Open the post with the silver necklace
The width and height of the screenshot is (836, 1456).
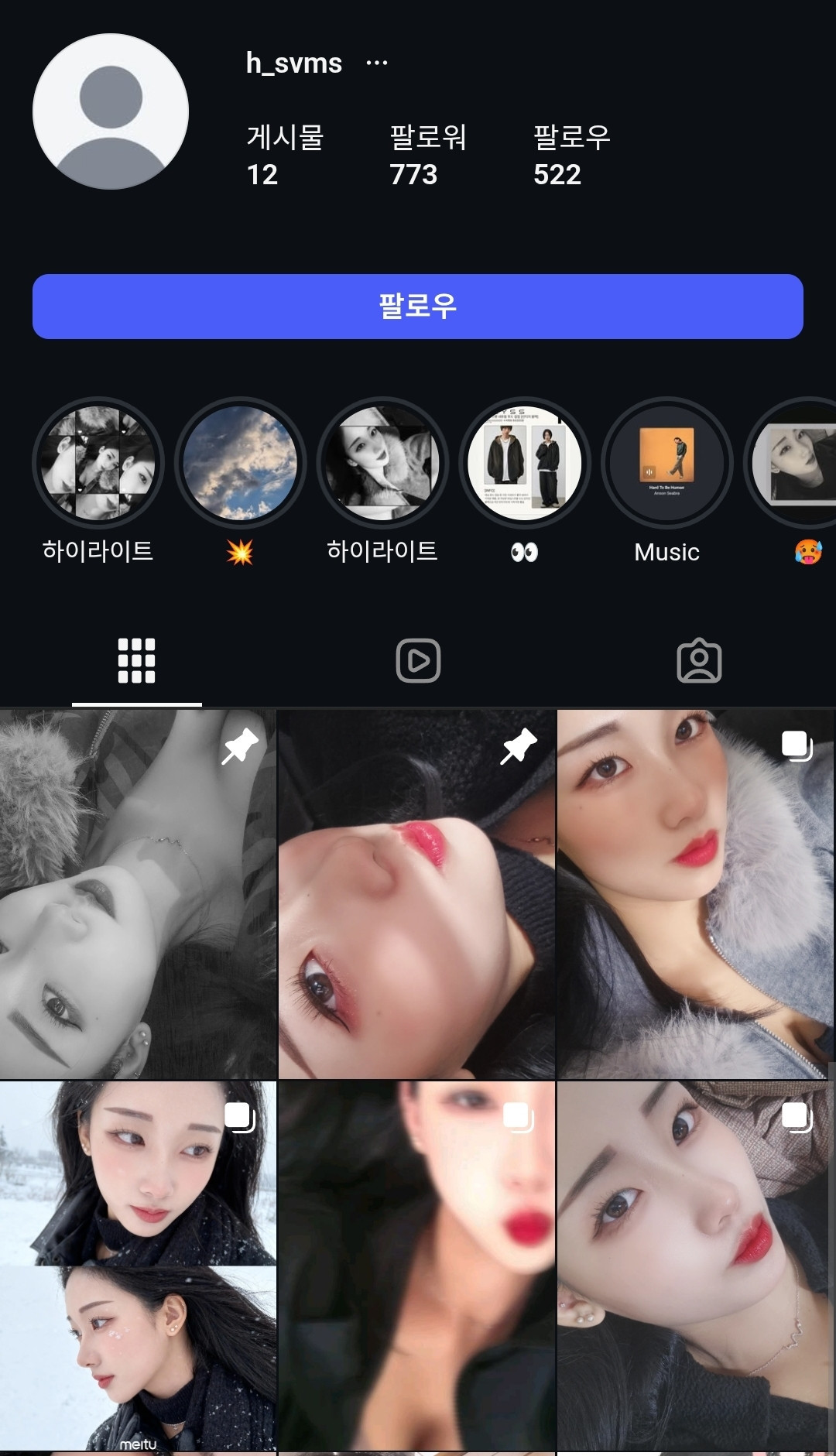[695, 1266]
